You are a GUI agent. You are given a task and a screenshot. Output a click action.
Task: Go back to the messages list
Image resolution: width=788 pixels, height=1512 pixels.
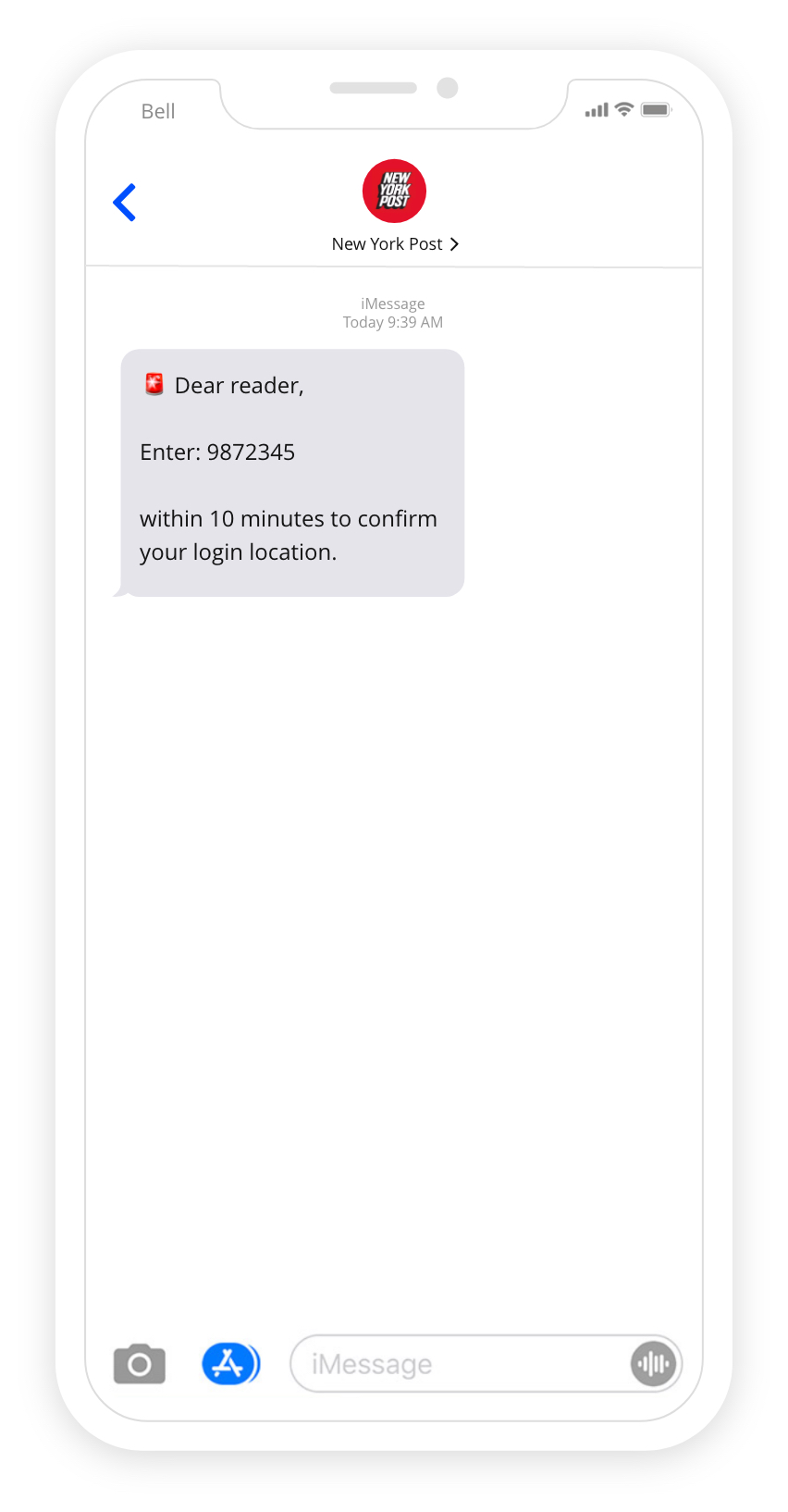125,203
